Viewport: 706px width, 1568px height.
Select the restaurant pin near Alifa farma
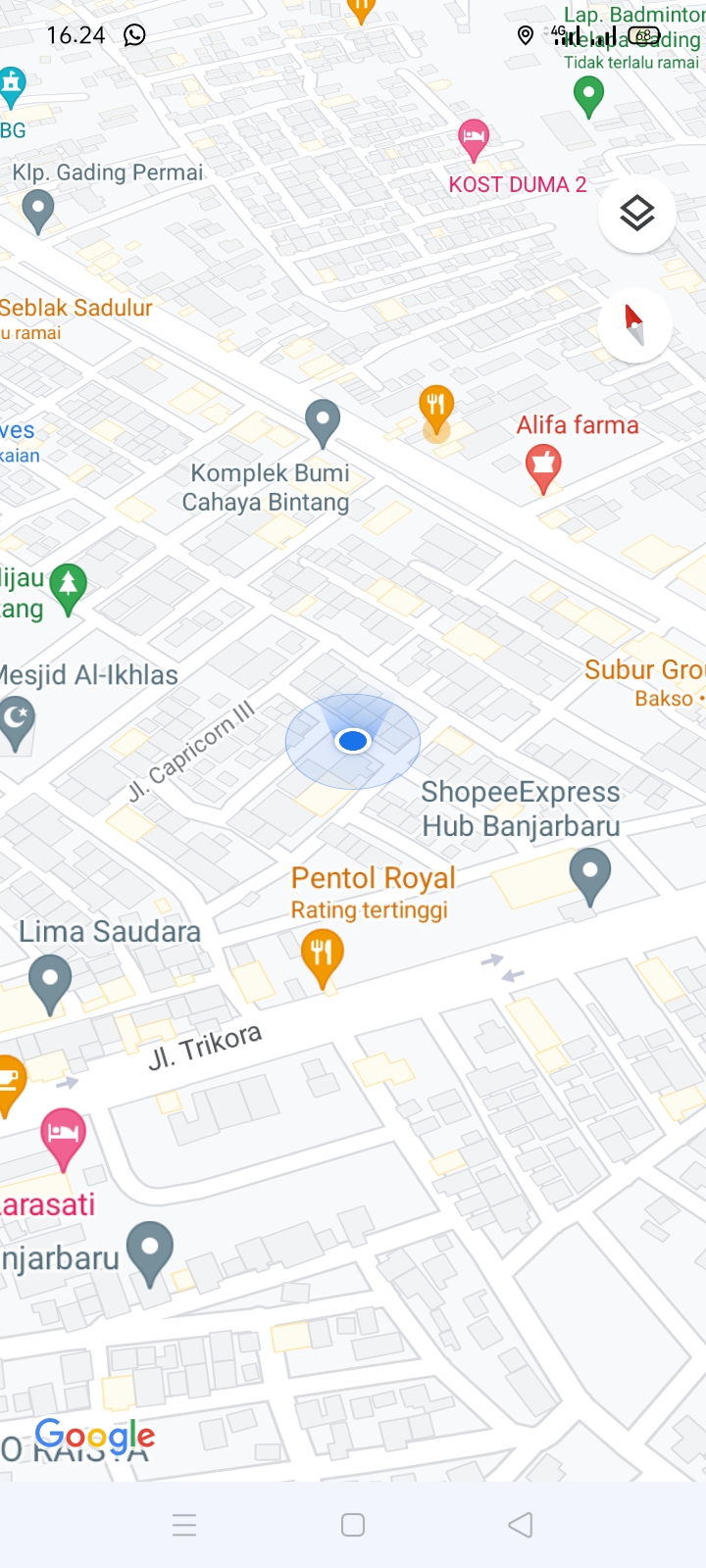(435, 405)
